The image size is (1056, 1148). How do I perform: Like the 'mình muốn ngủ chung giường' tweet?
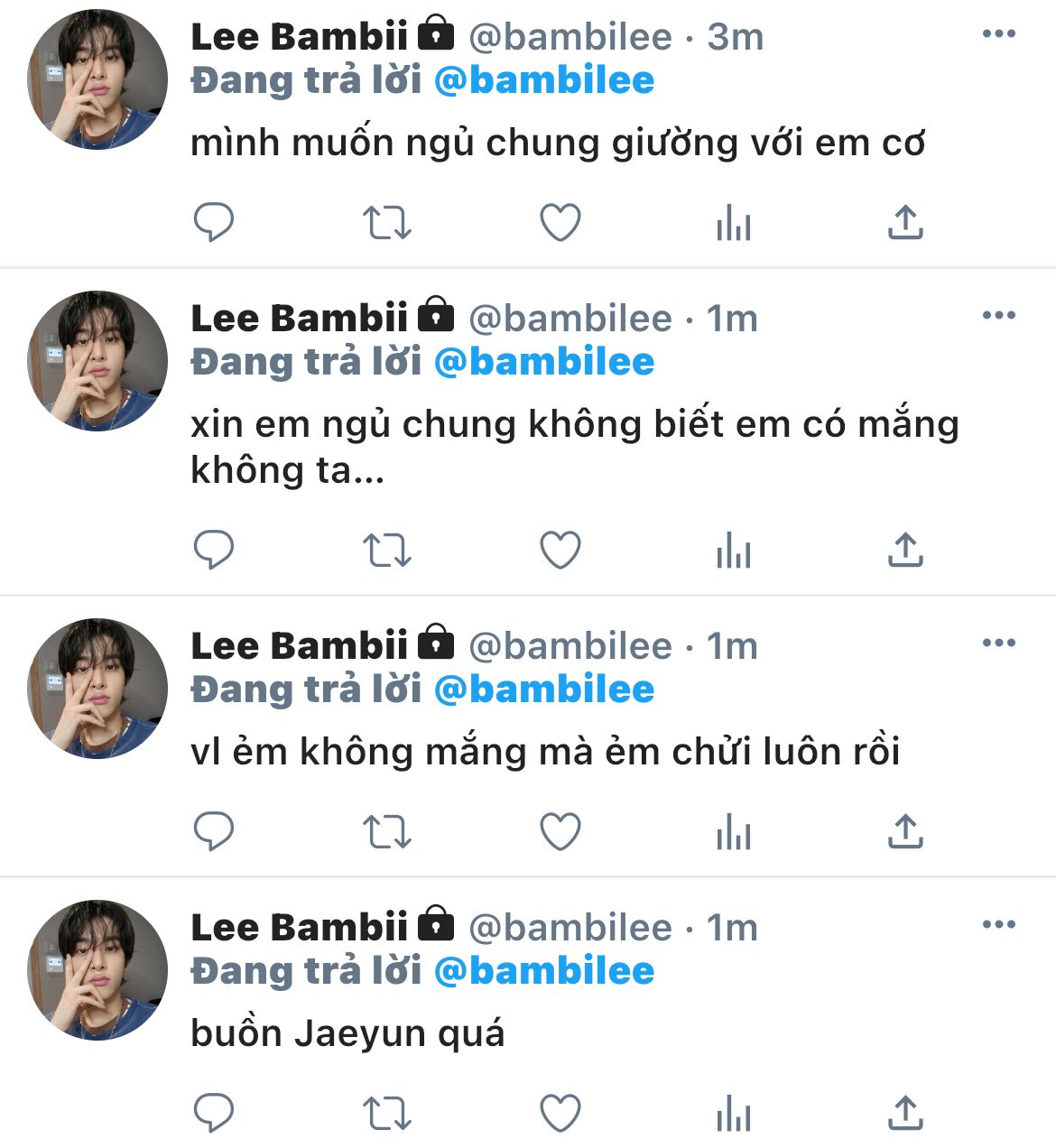[x=560, y=222]
